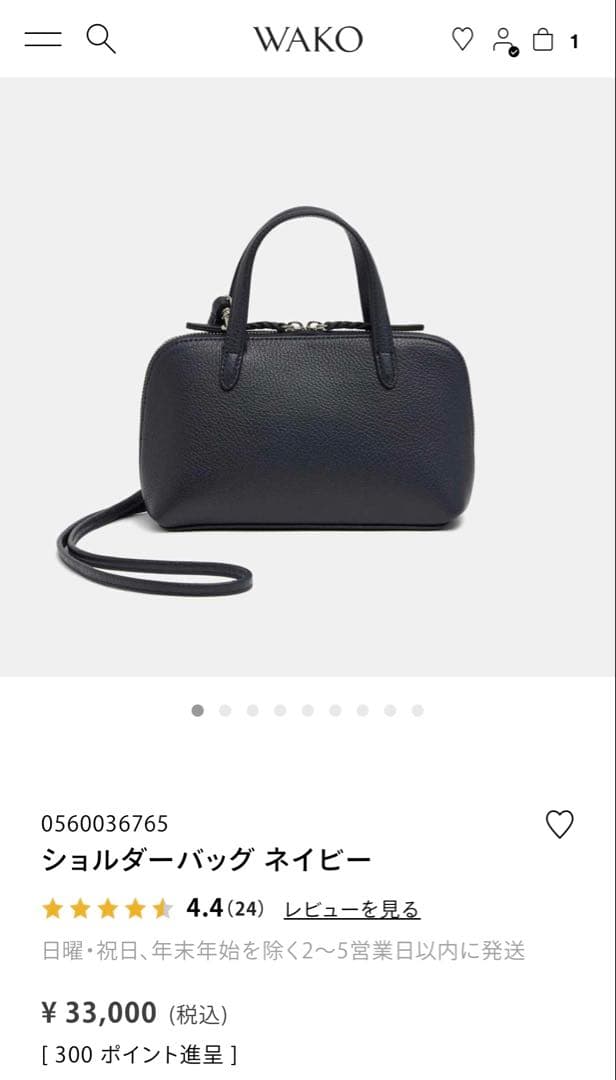
Task: Open the レビューを見る reviews link
Action: click(x=352, y=909)
